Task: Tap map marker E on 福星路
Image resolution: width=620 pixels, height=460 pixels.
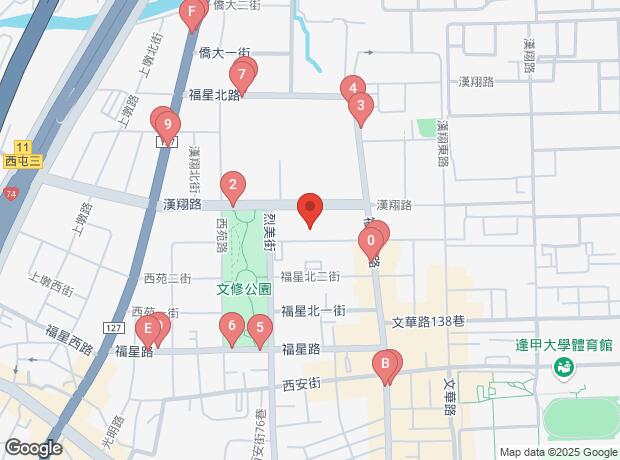Action: tap(148, 328)
